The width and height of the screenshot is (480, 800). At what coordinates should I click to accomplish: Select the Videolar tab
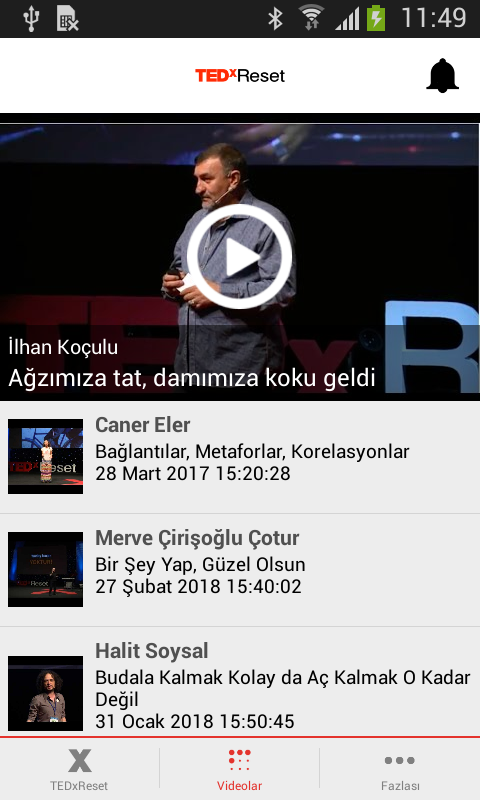pos(239,769)
